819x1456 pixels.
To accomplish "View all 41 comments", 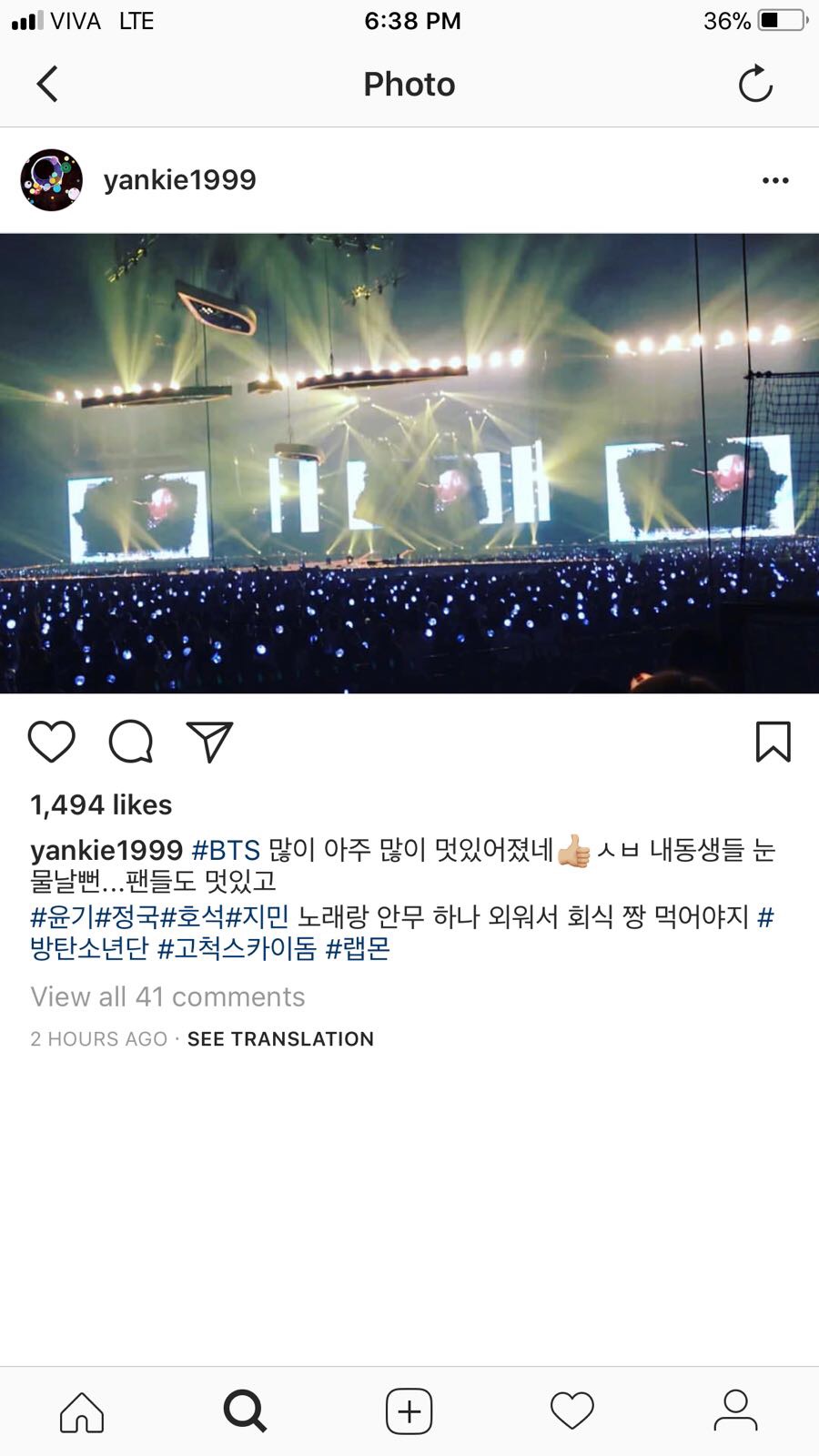I will tap(167, 996).
